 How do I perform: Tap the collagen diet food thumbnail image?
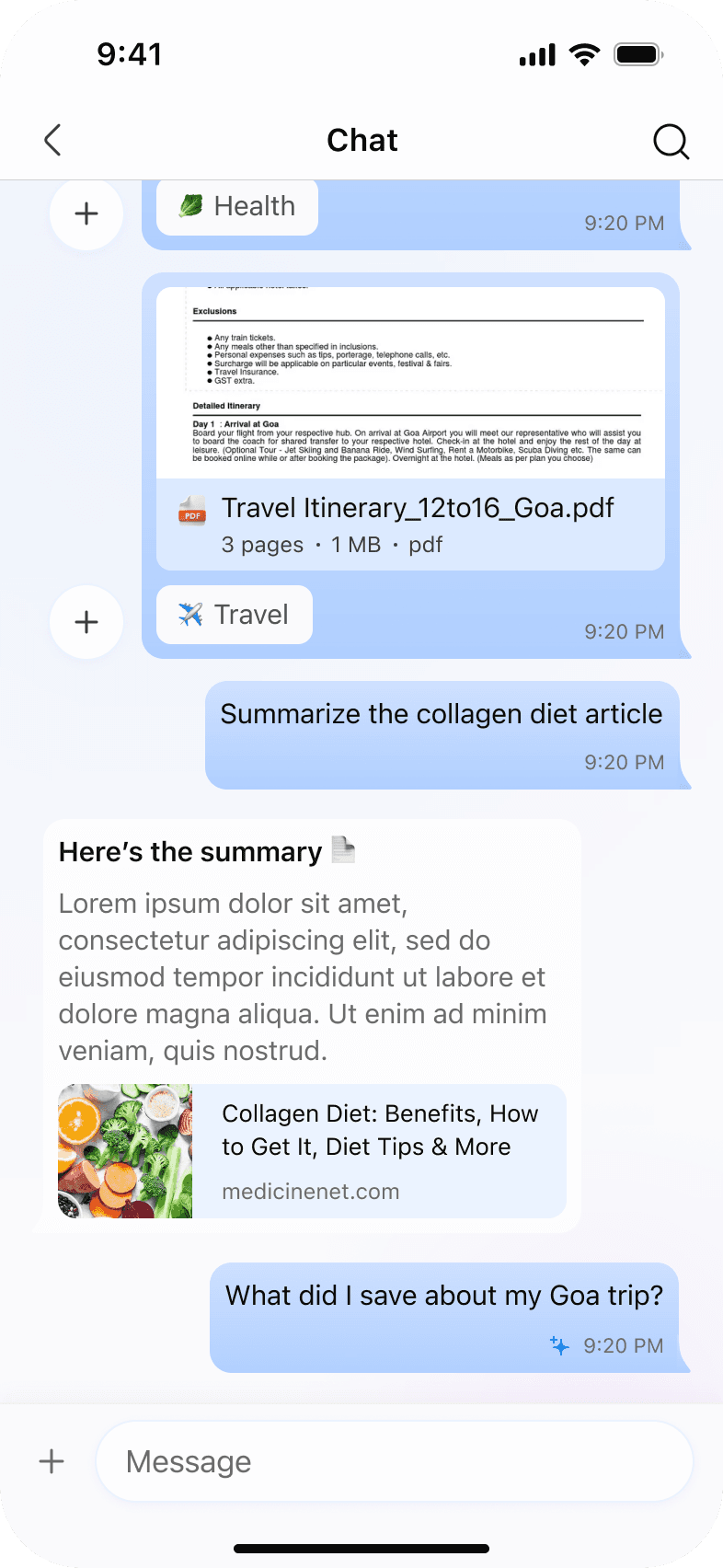point(124,1151)
